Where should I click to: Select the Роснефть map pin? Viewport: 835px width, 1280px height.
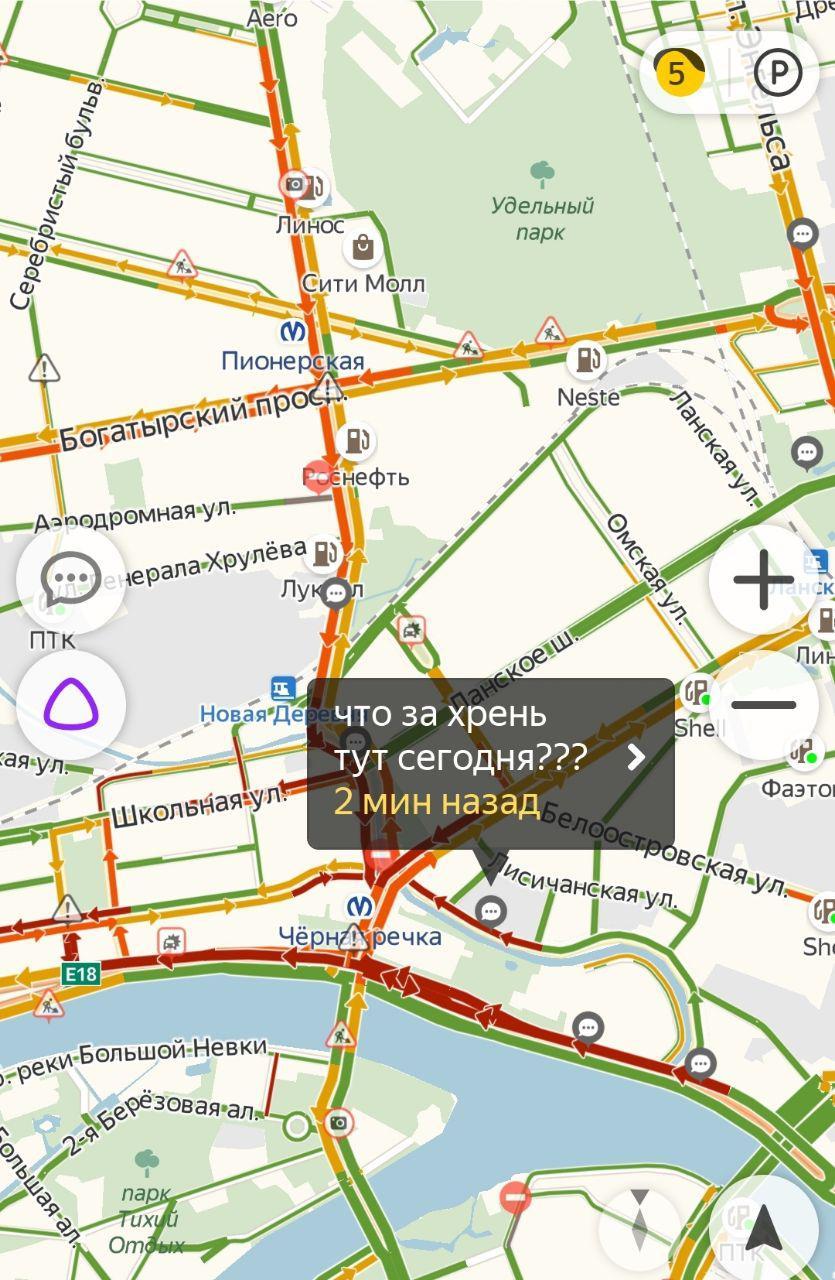tap(318, 476)
